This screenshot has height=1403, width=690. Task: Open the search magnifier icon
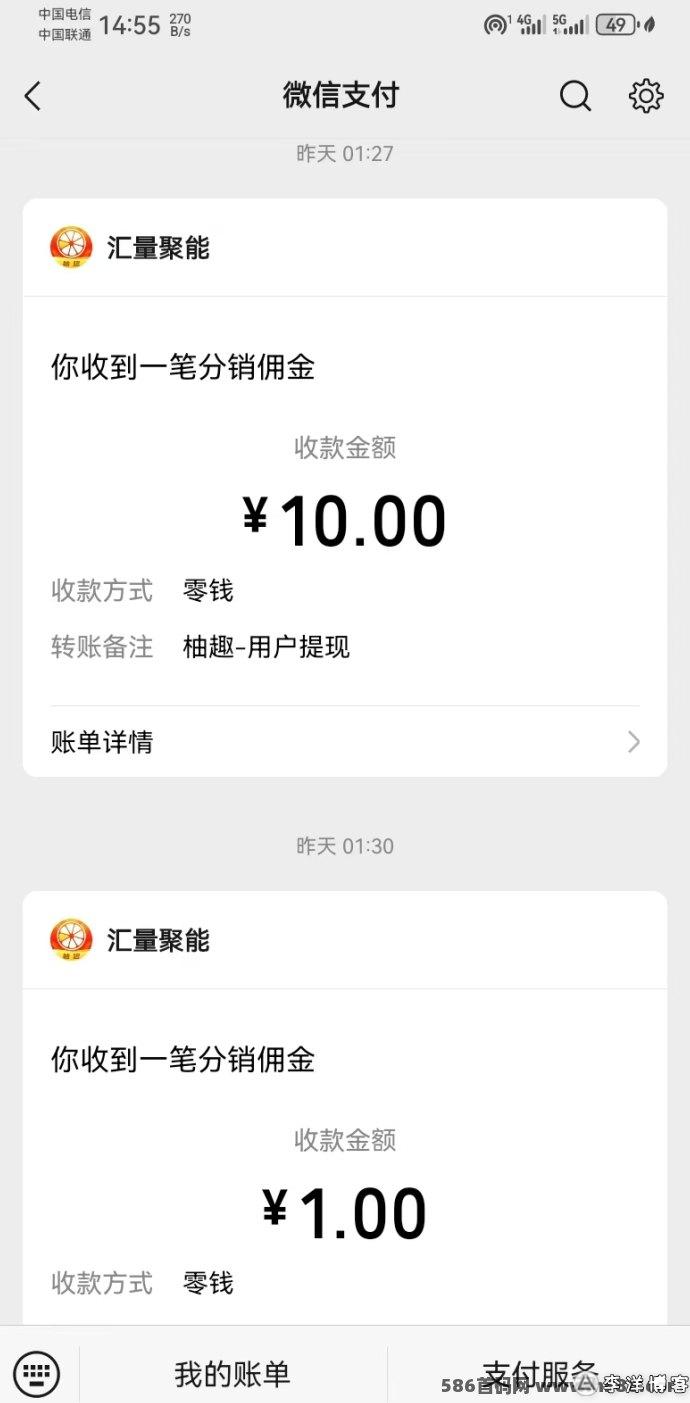(575, 96)
